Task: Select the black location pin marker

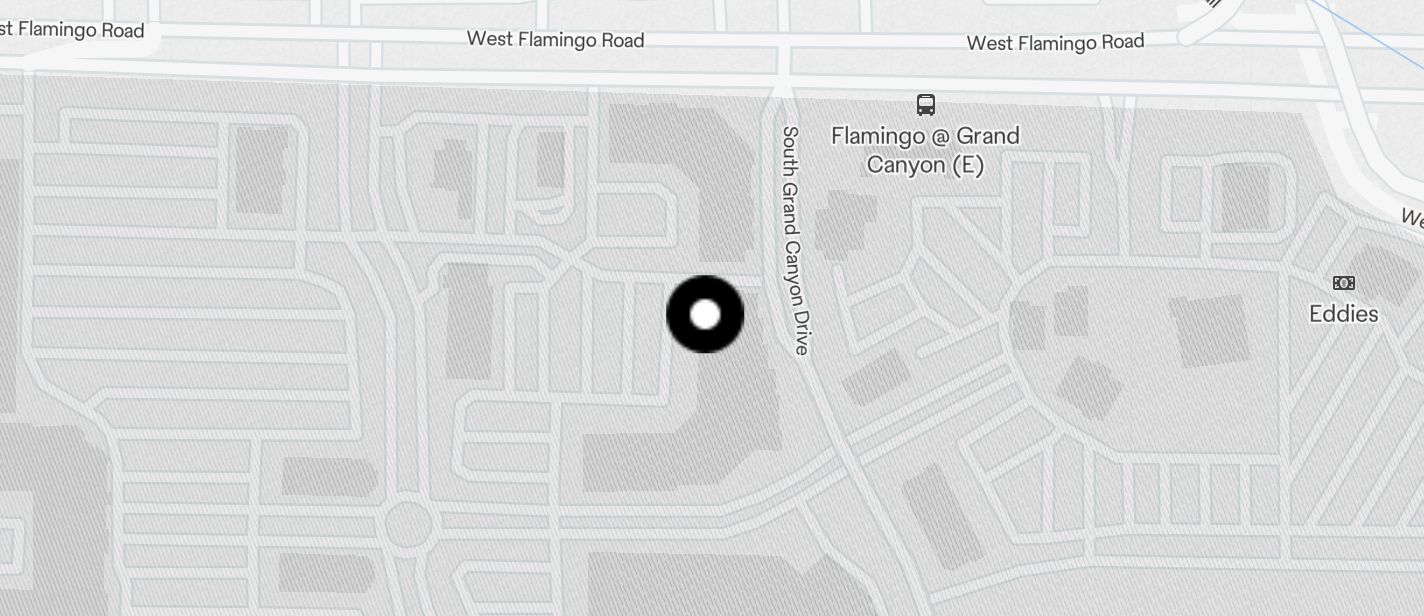Action: click(705, 314)
